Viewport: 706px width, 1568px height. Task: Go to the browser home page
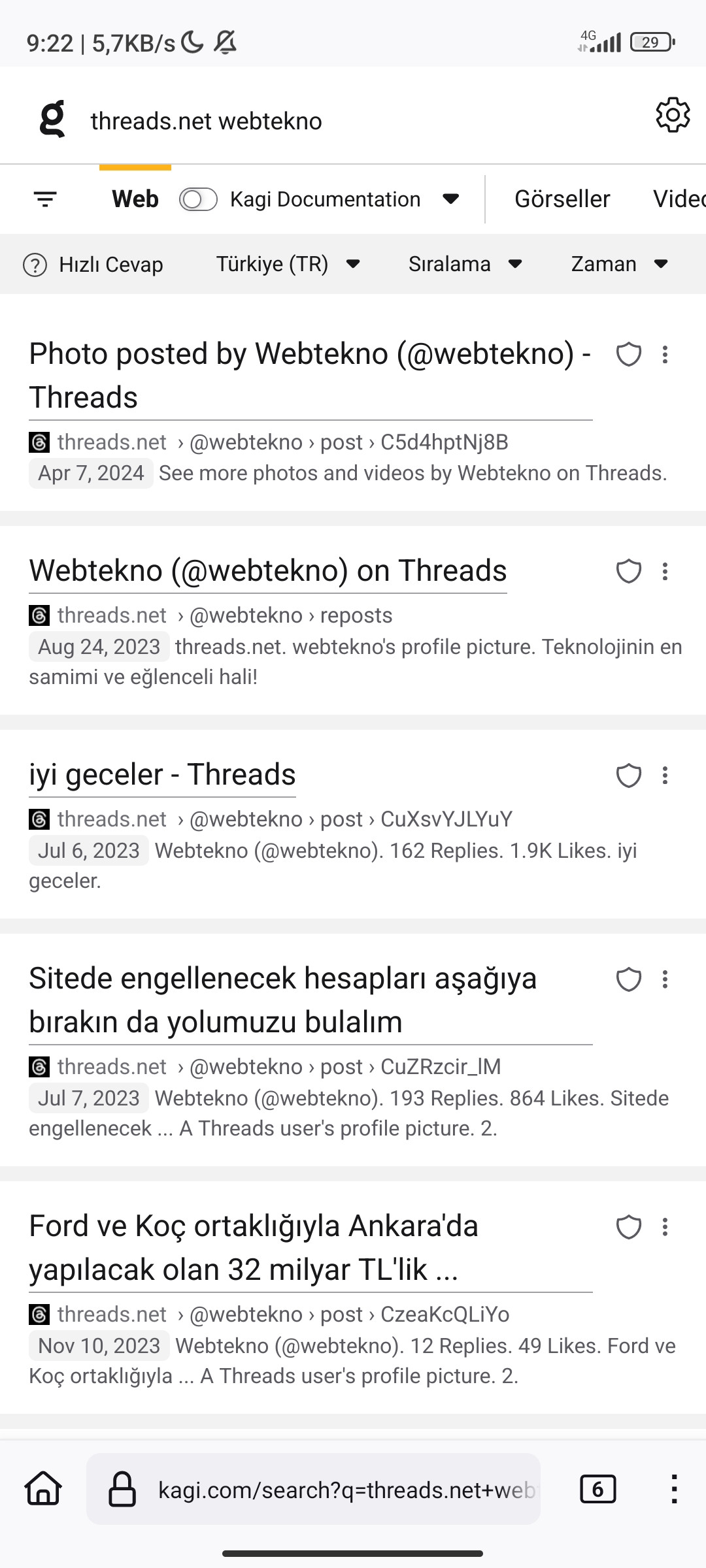[43, 1489]
